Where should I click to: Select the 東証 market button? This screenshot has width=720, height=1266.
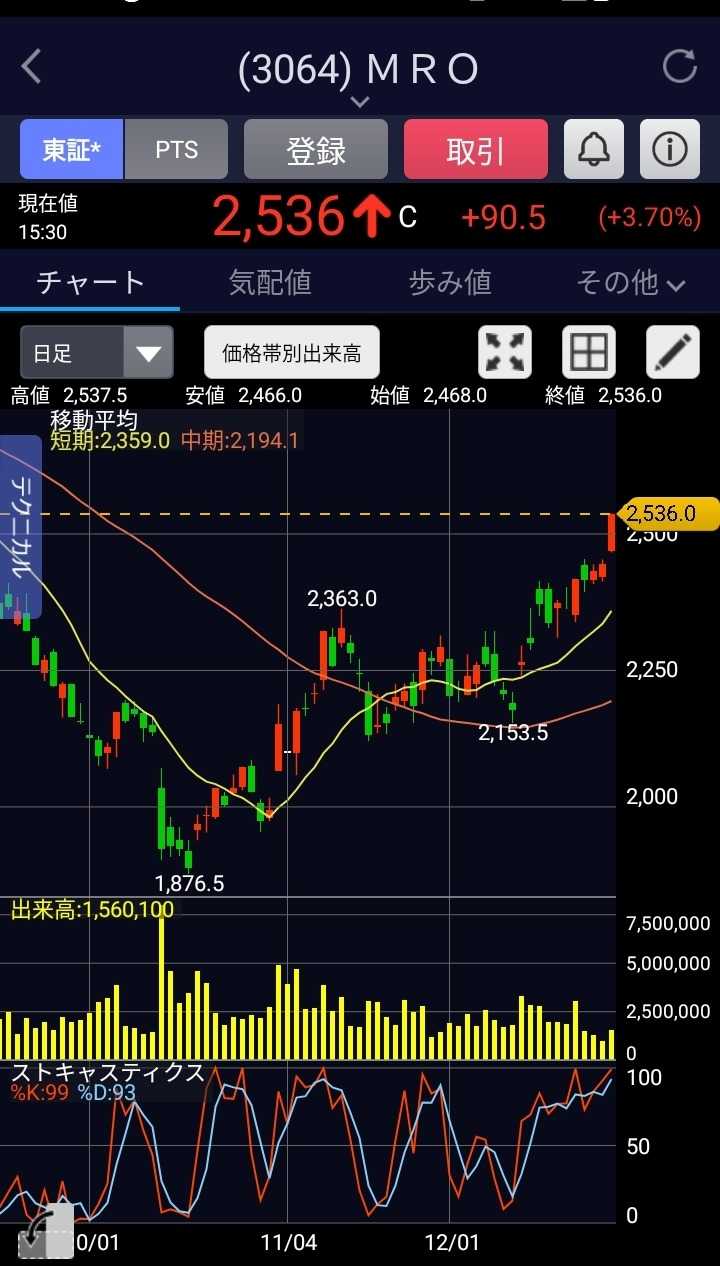pyautogui.click(x=71, y=150)
